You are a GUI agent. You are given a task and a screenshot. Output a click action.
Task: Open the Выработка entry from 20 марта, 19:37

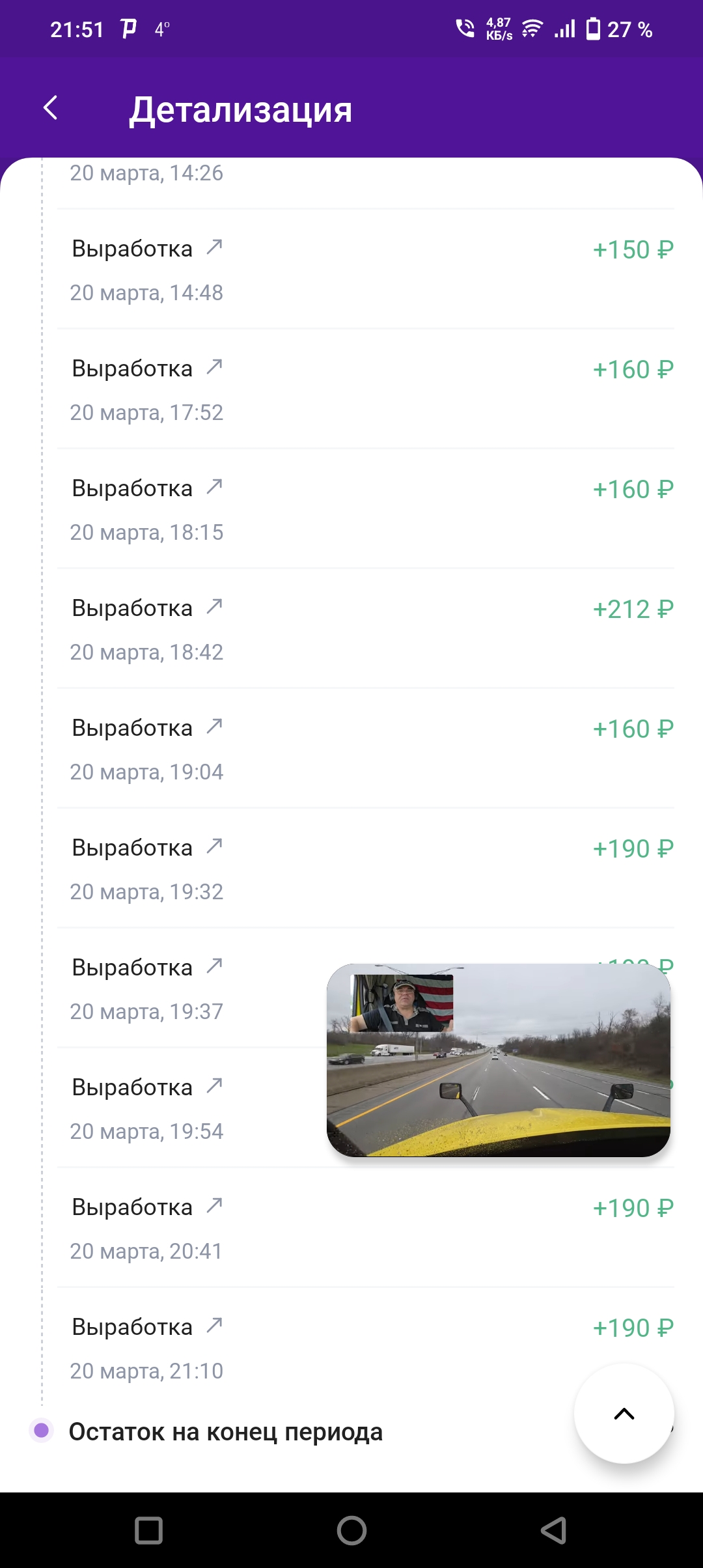pyautogui.click(x=192, y=988)
